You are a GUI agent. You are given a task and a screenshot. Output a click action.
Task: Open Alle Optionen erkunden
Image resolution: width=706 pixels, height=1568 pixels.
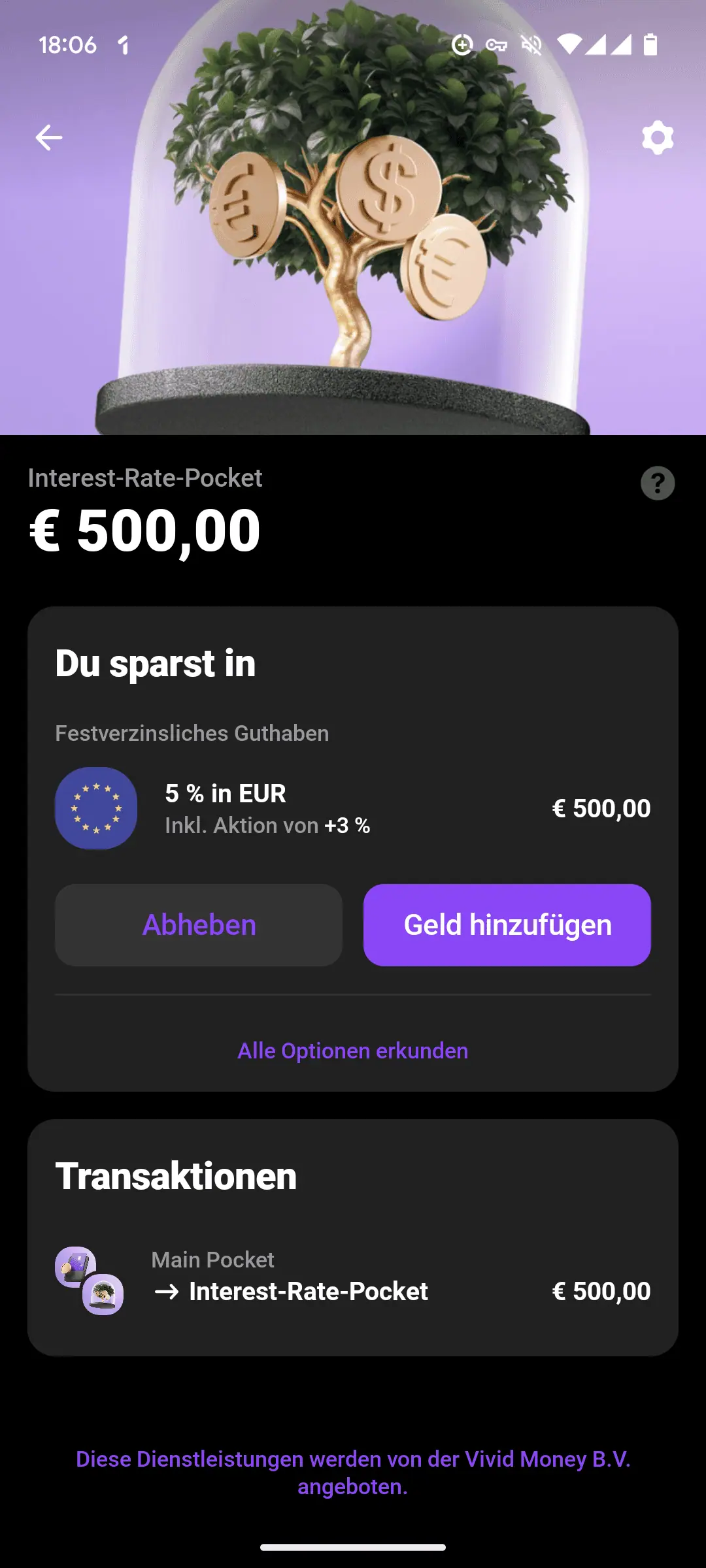pos(353,1051)
